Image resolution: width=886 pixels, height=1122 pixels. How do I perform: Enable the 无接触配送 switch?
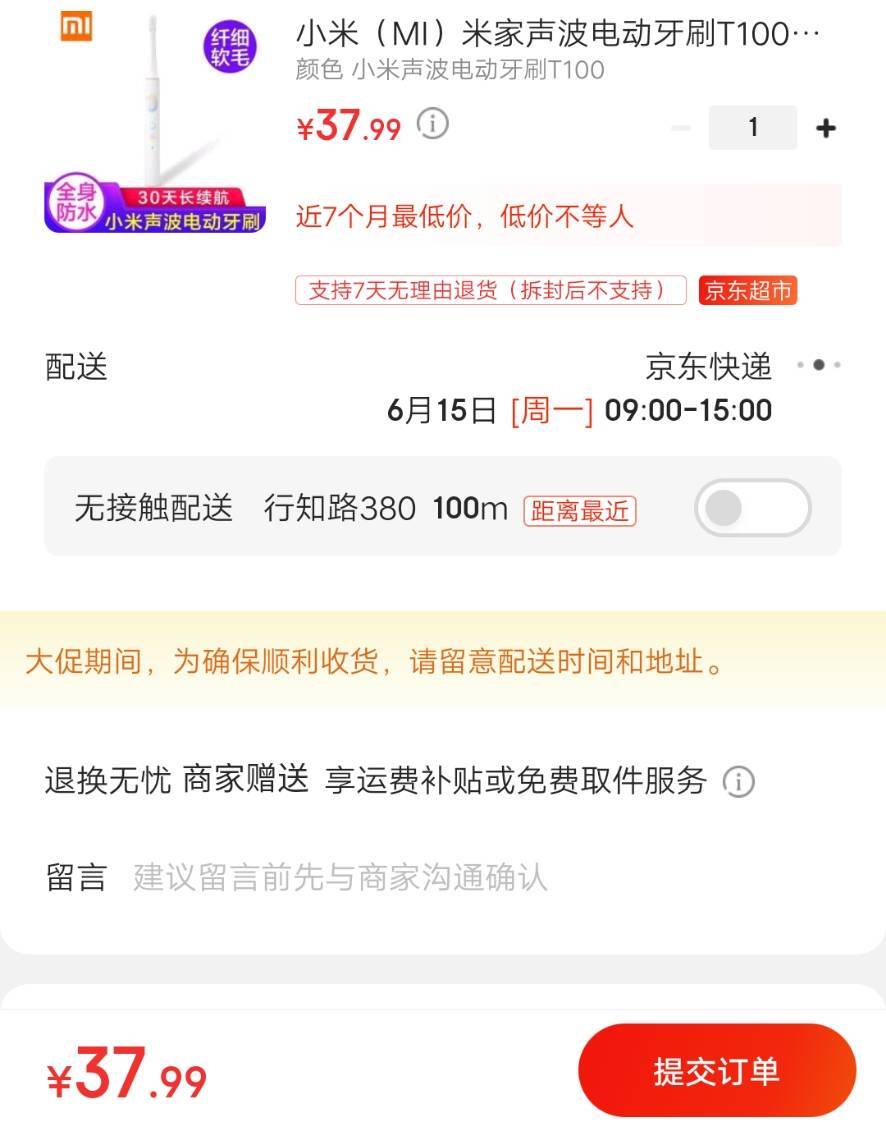click(752, 508)
